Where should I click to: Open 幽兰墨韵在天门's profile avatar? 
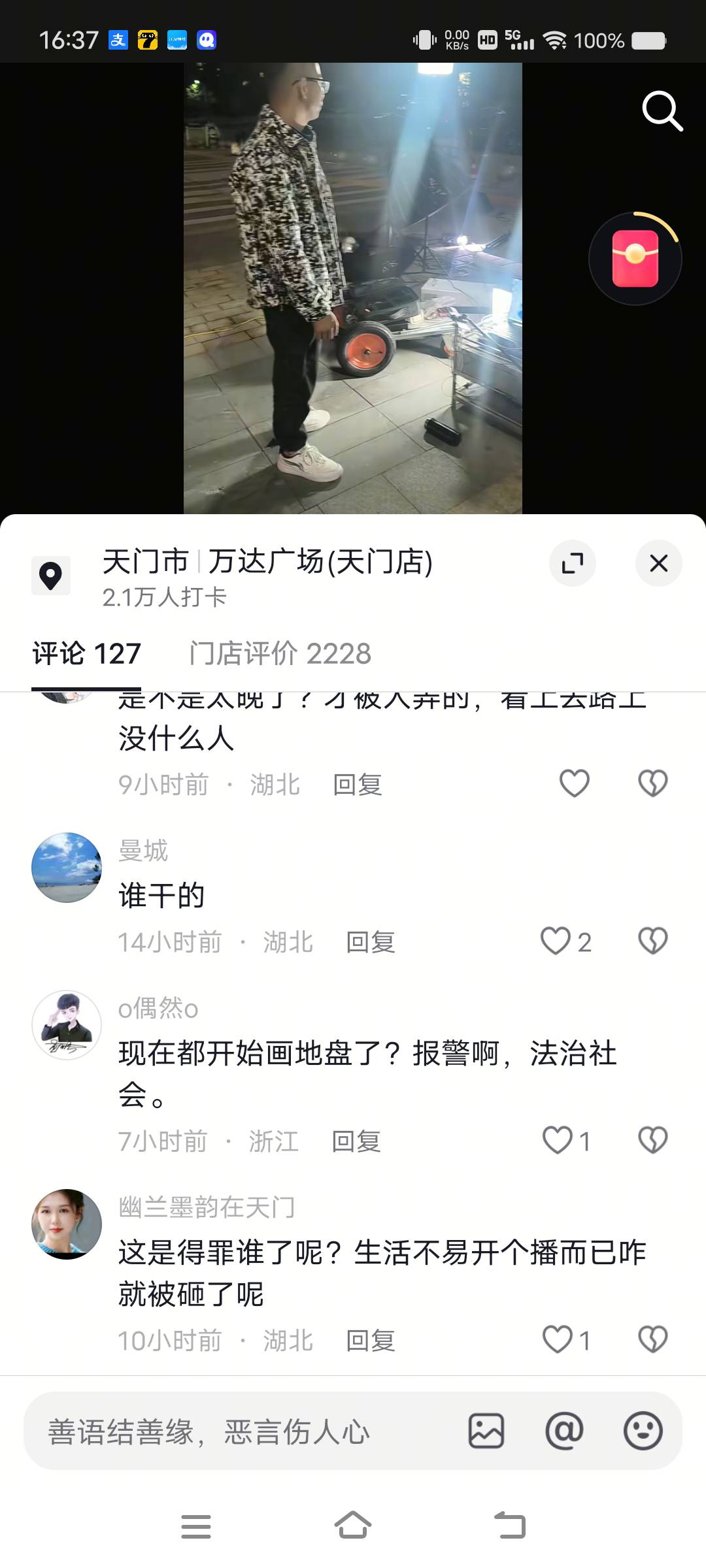(x=67, y=1224)
